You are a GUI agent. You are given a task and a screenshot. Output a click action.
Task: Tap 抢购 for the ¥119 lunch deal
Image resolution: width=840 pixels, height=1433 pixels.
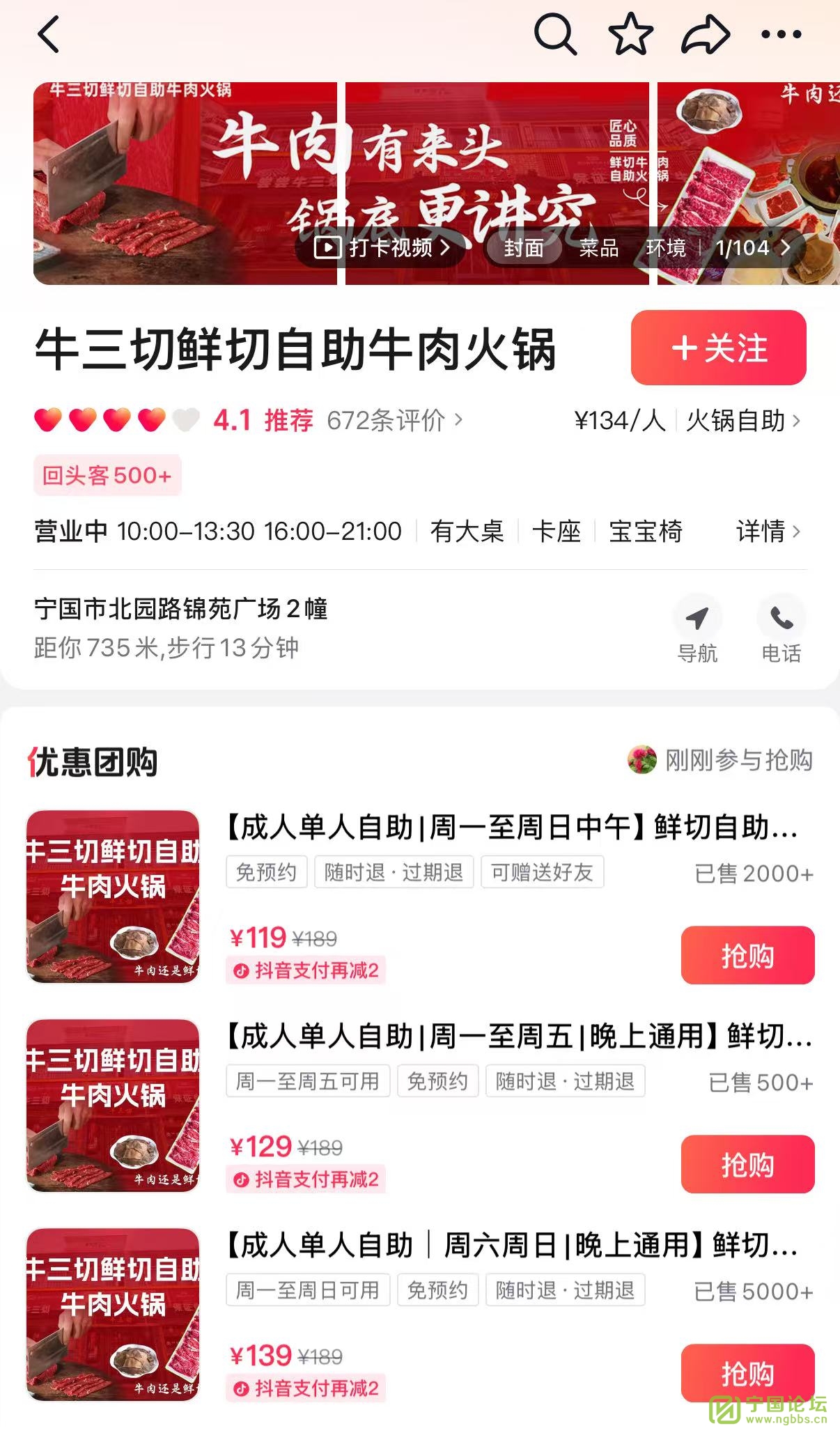tap(747, 956)
